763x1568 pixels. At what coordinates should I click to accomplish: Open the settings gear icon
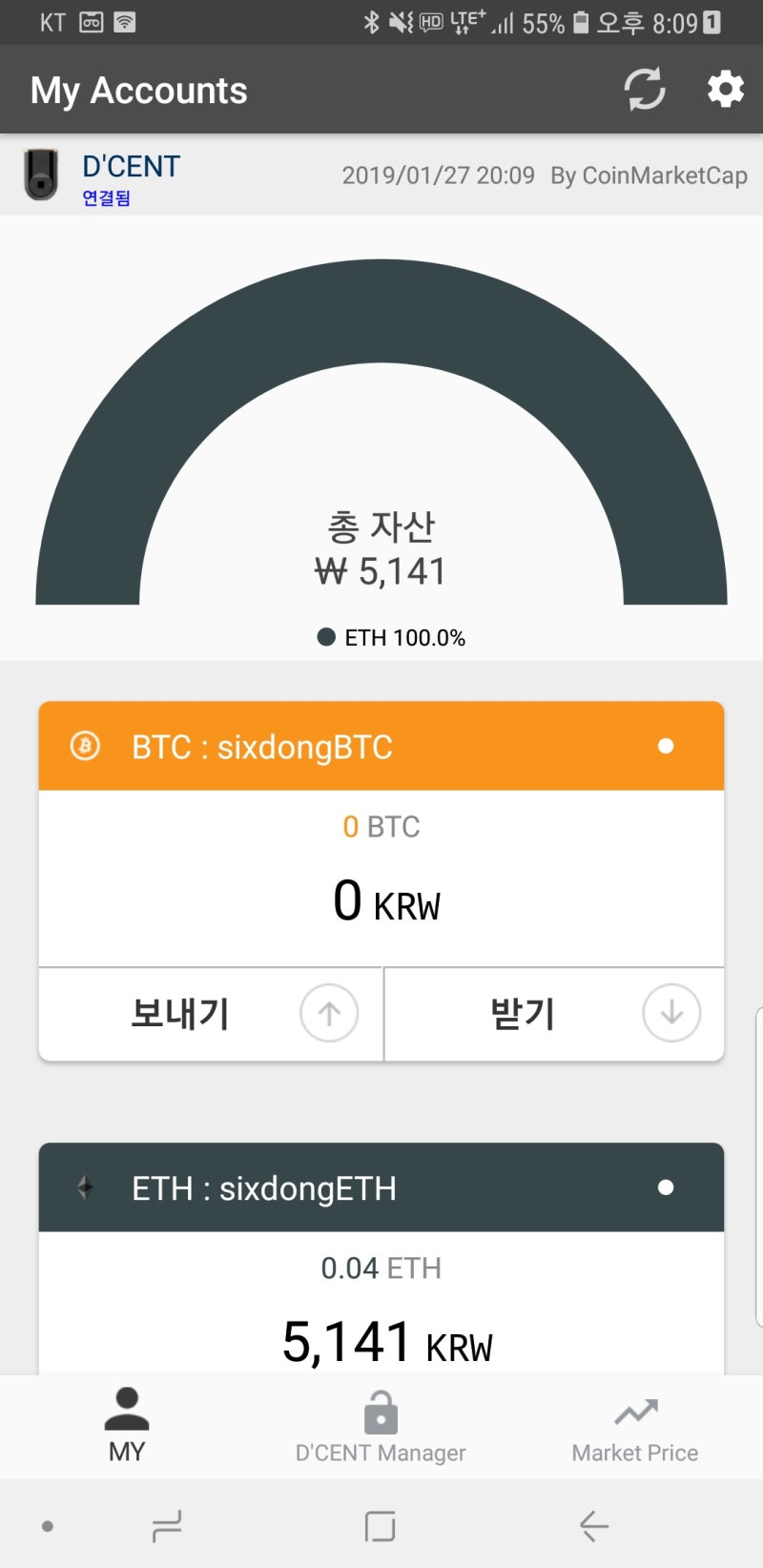[725, 89]
